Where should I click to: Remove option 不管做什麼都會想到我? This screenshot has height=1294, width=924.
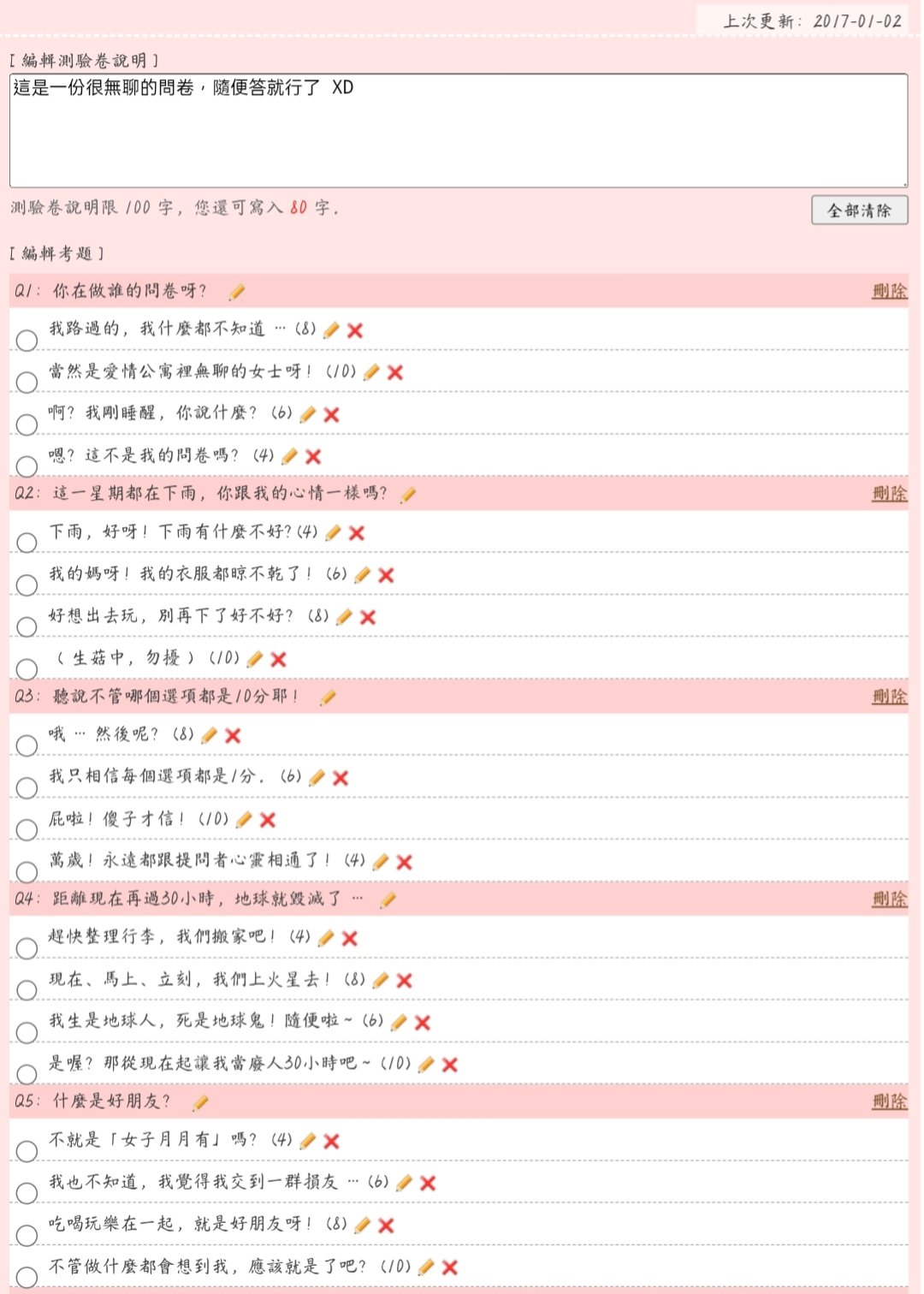pos(449,1267)
